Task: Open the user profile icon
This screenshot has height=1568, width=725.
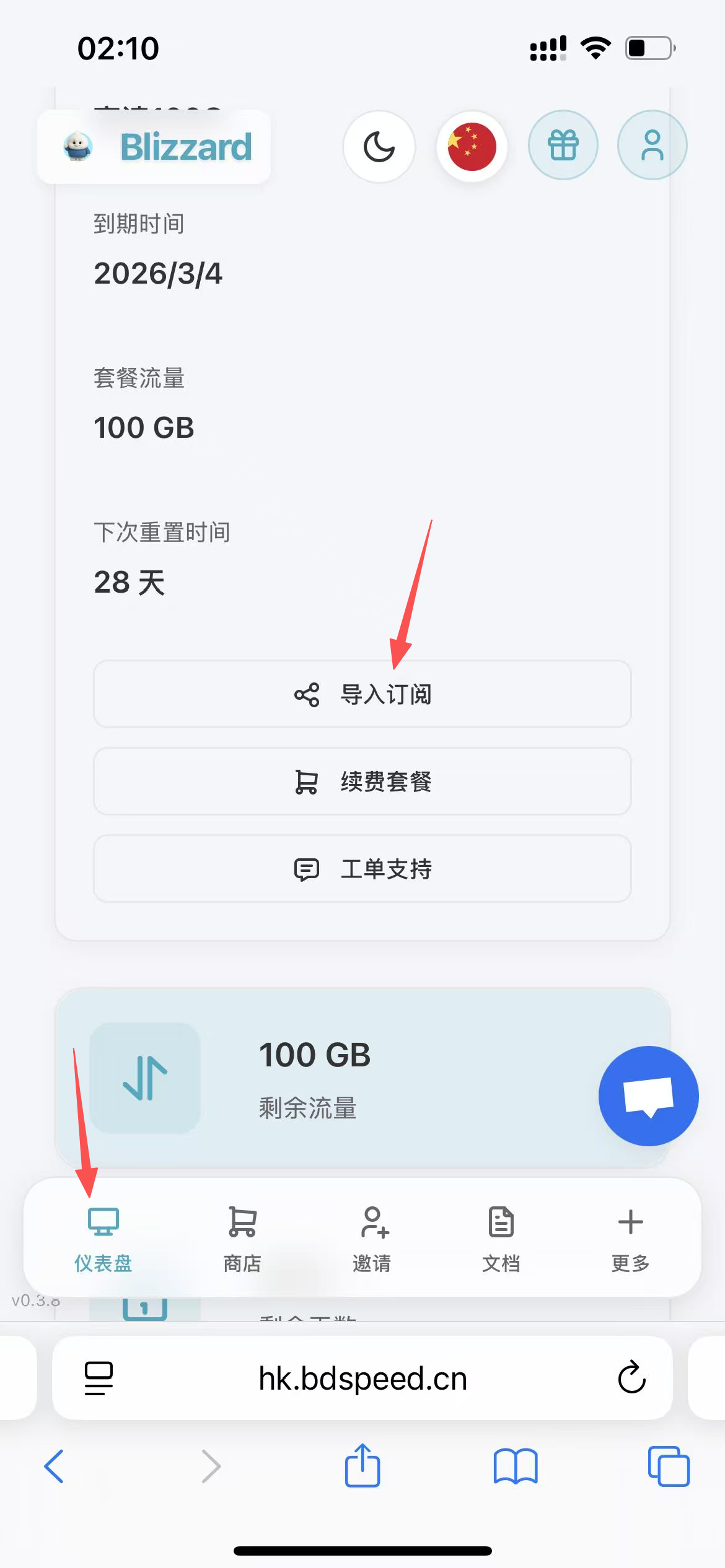Action: (x=652, y=146)
